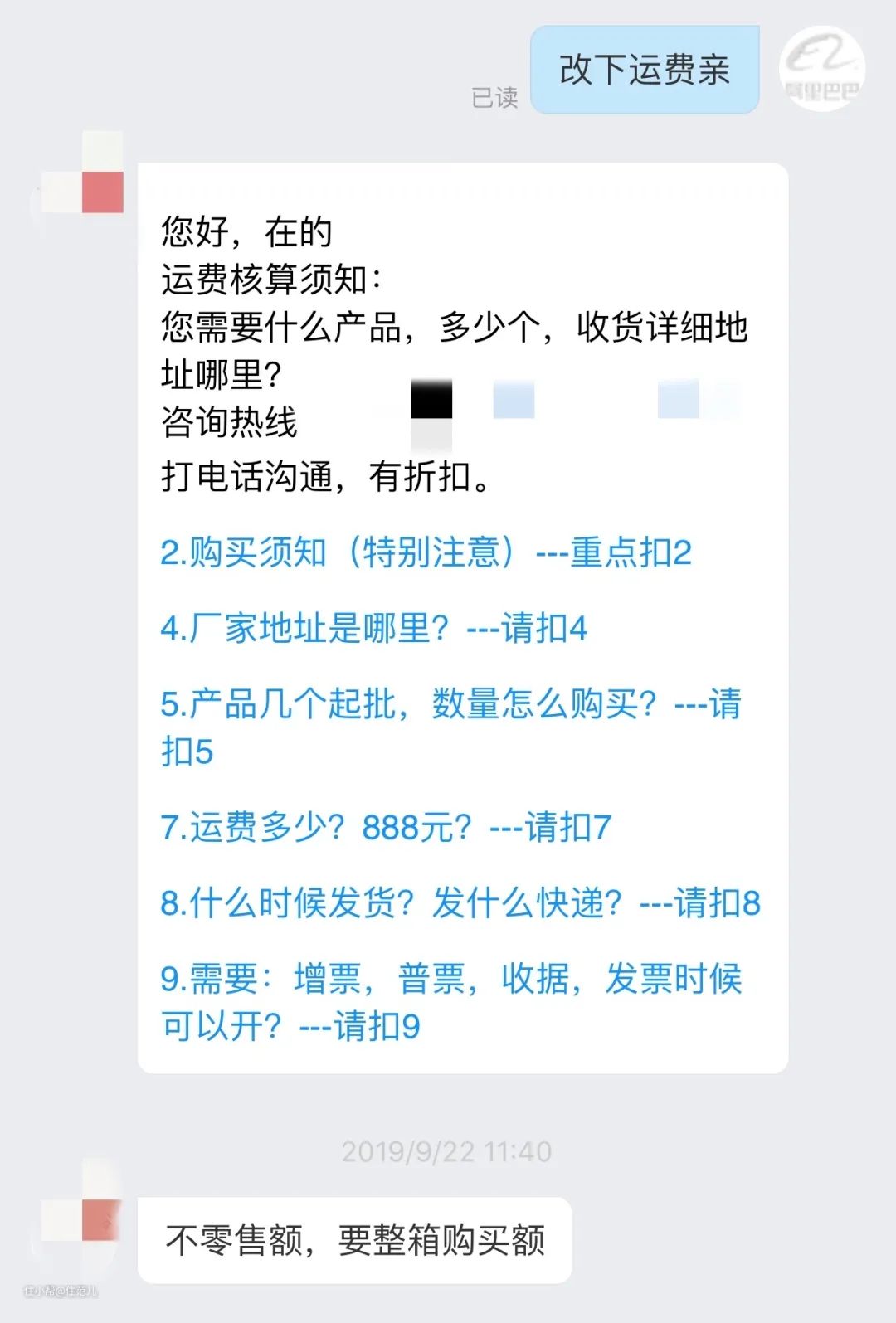Choose the link 8.什么时候发货？发什么快递？

point(460,903)
